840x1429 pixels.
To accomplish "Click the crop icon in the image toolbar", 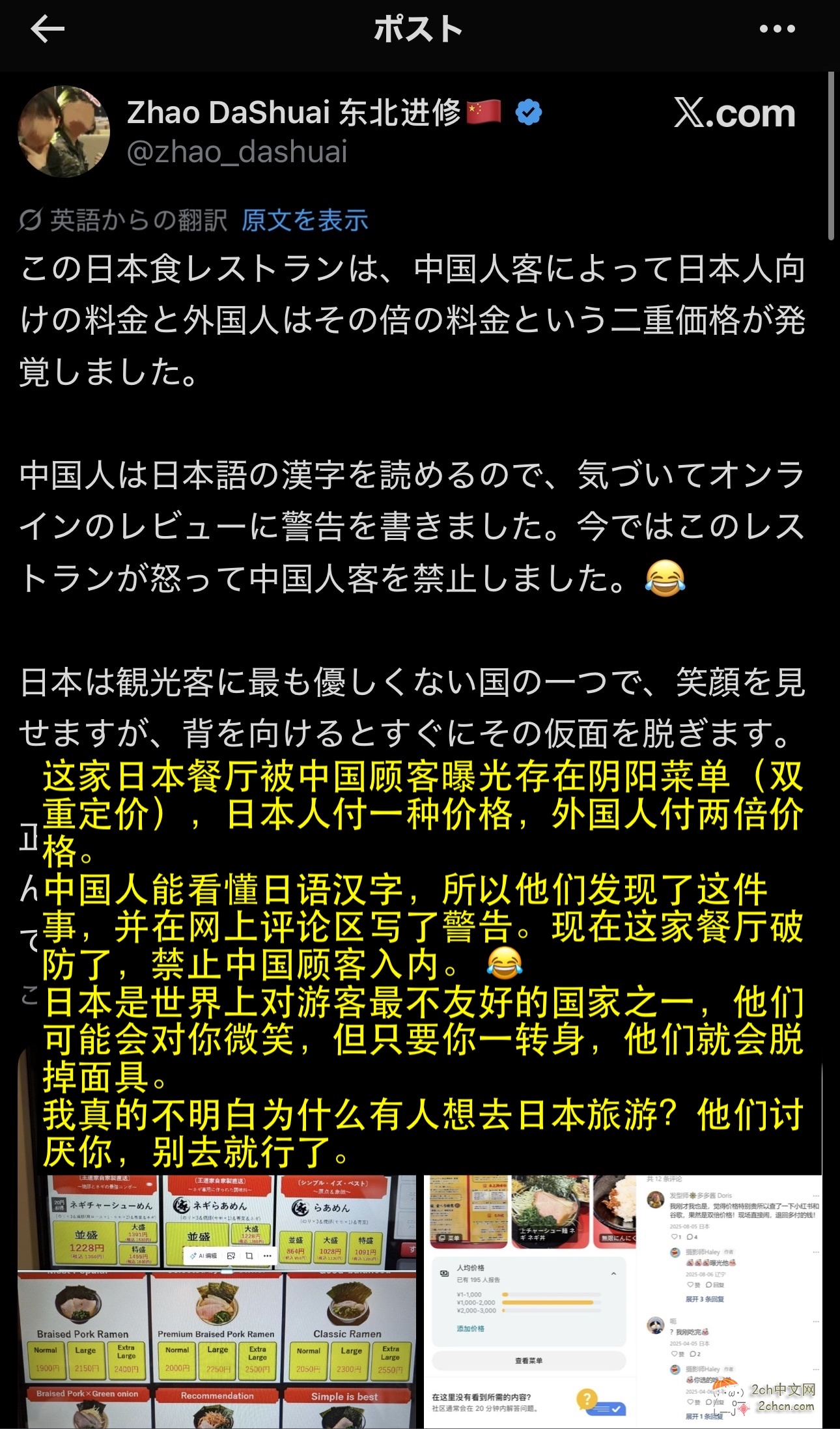I will point(251,1256).
